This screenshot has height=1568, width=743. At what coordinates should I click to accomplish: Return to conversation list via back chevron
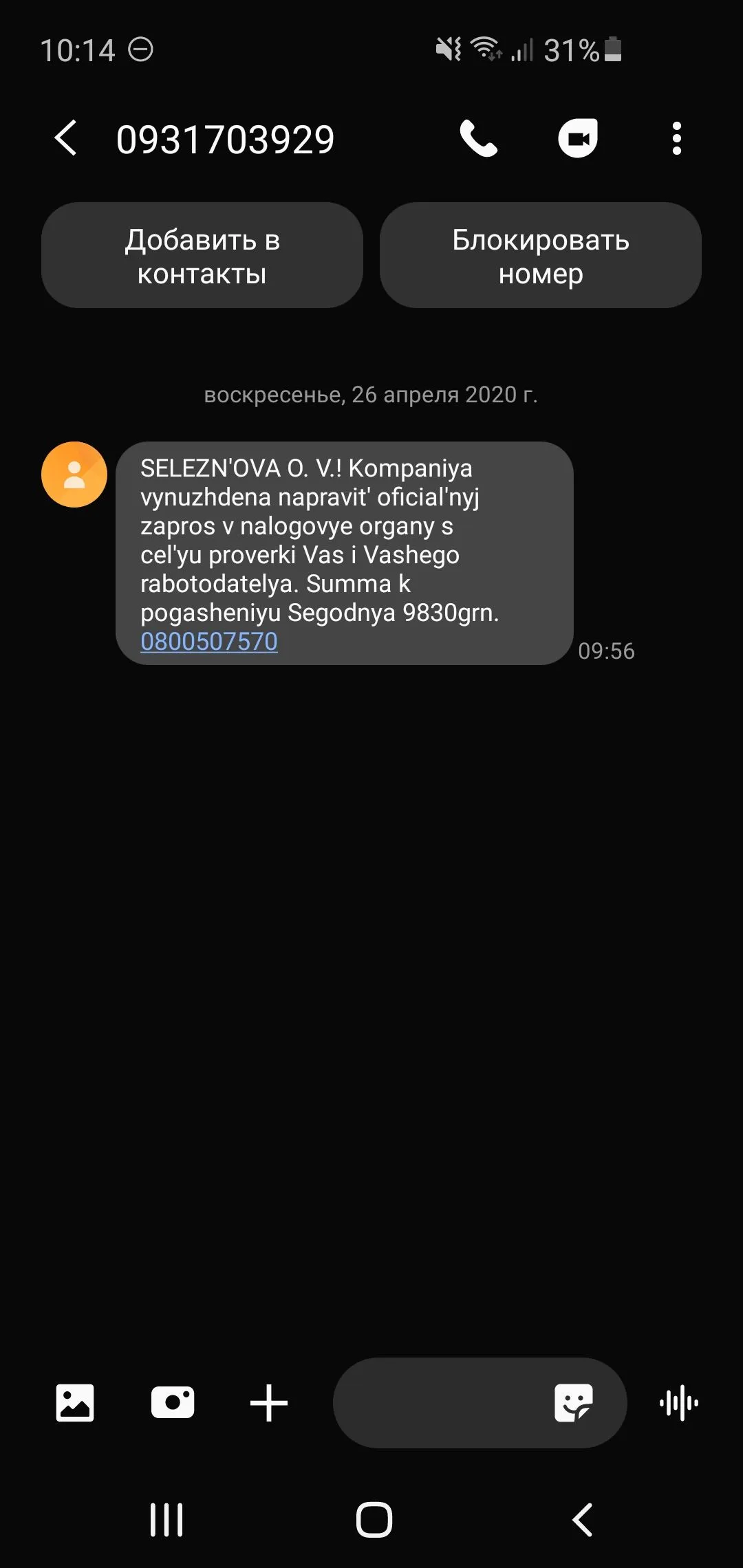66,138
